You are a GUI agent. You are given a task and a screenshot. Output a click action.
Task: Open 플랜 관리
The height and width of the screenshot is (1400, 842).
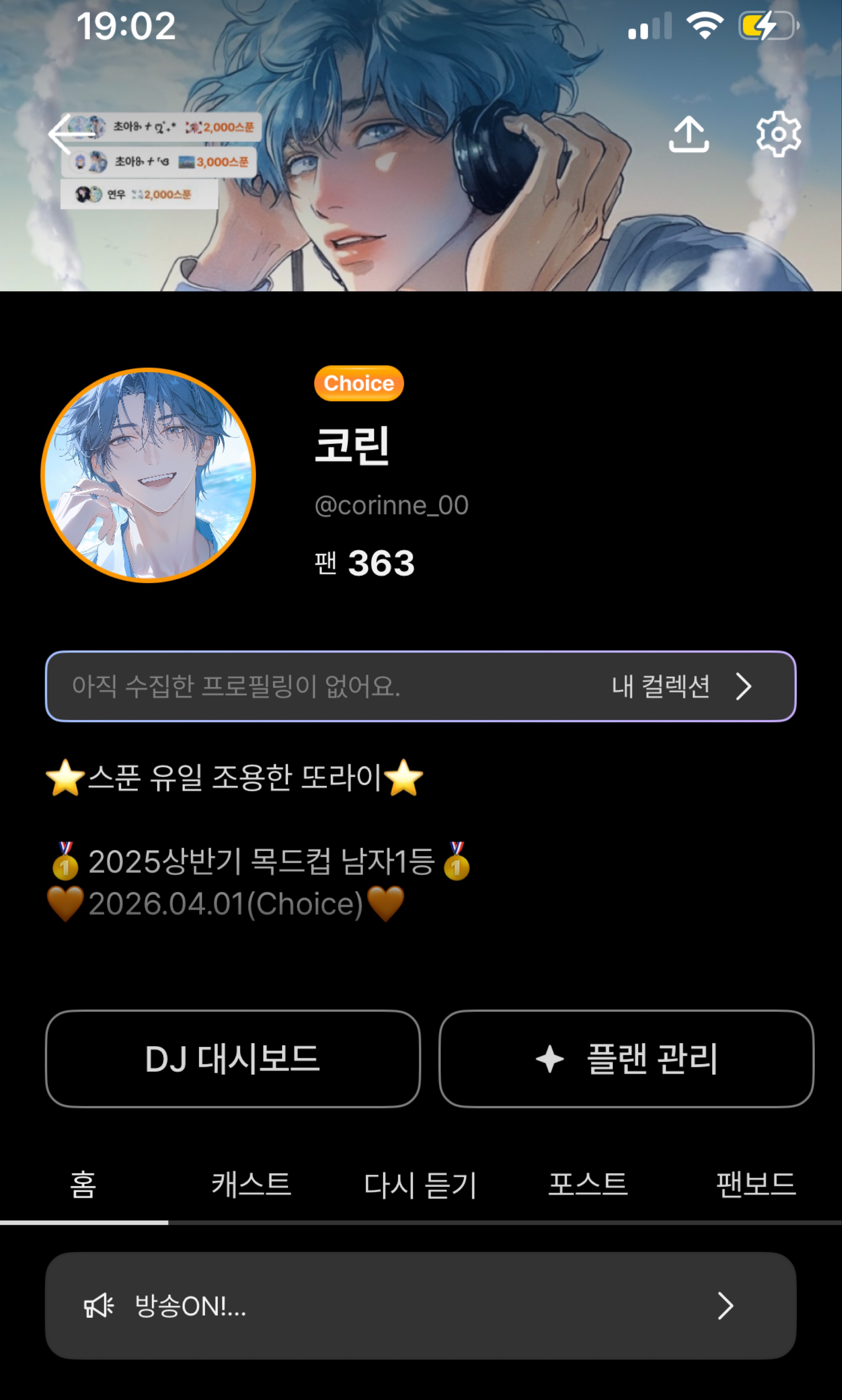click(x=626, y=1059)
